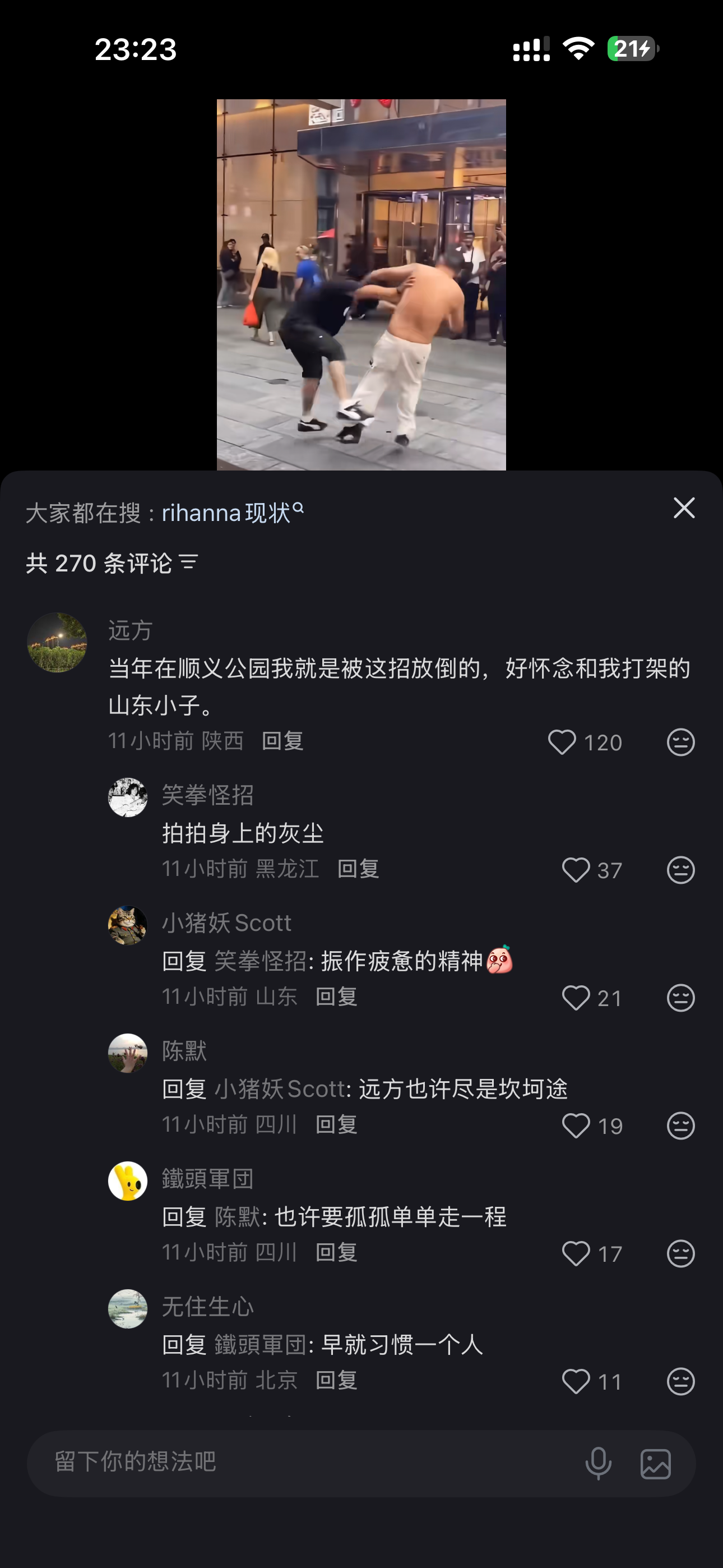723x1568 pixels.
Task: Close the comments panel
Action: (x=684, y=508)
